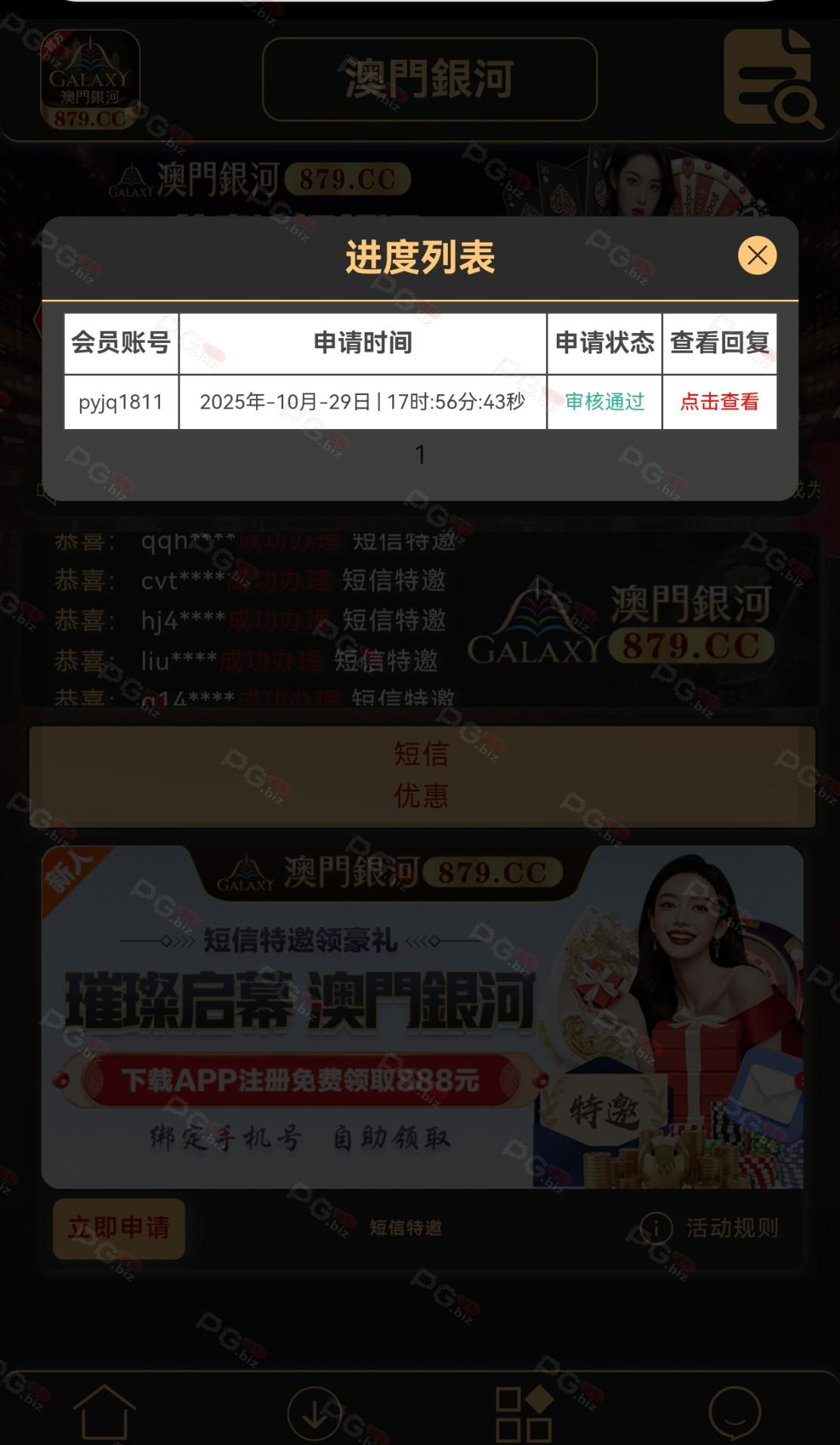Tap 点击查看 to view the reply

point(719,402)
